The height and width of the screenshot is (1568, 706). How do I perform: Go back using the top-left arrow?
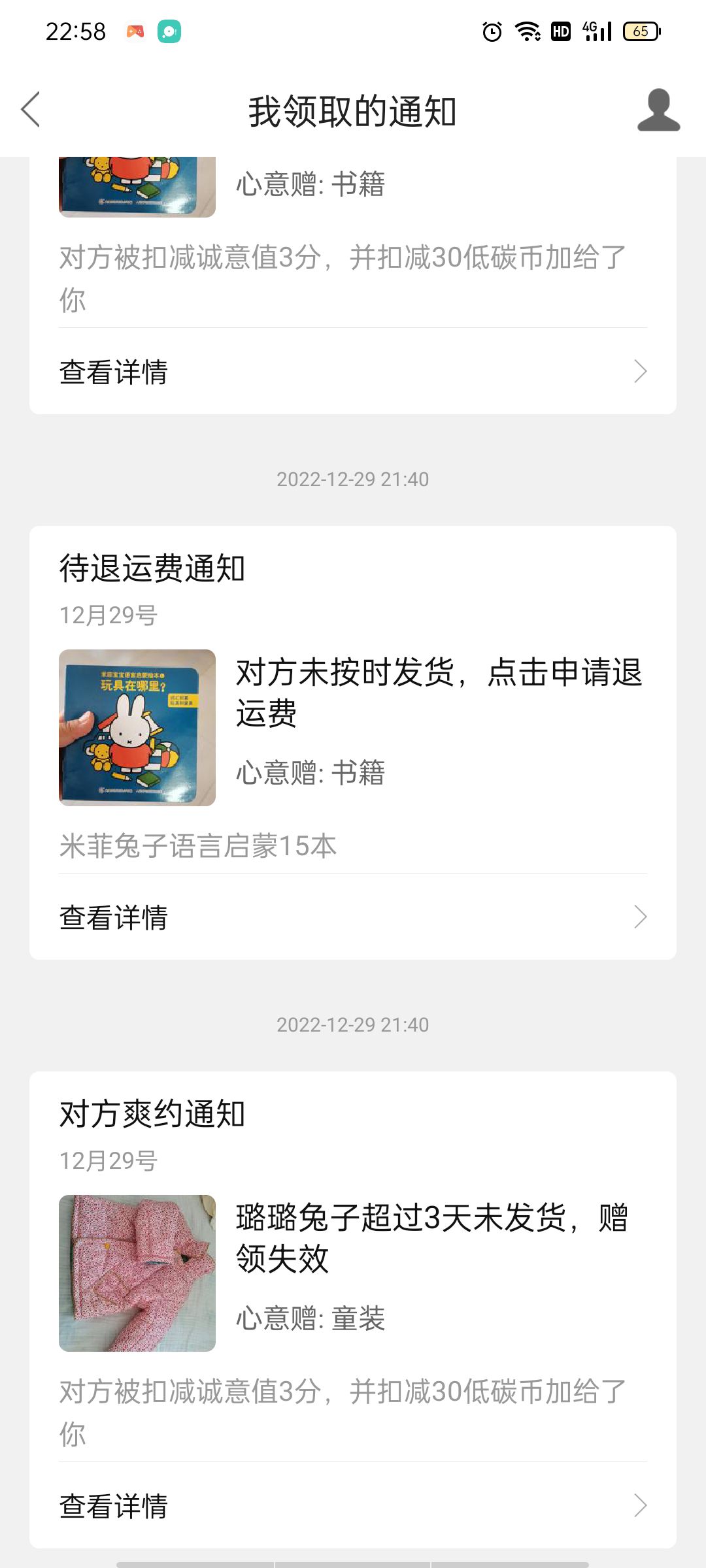pyautogui.click(x=31, y=109)
